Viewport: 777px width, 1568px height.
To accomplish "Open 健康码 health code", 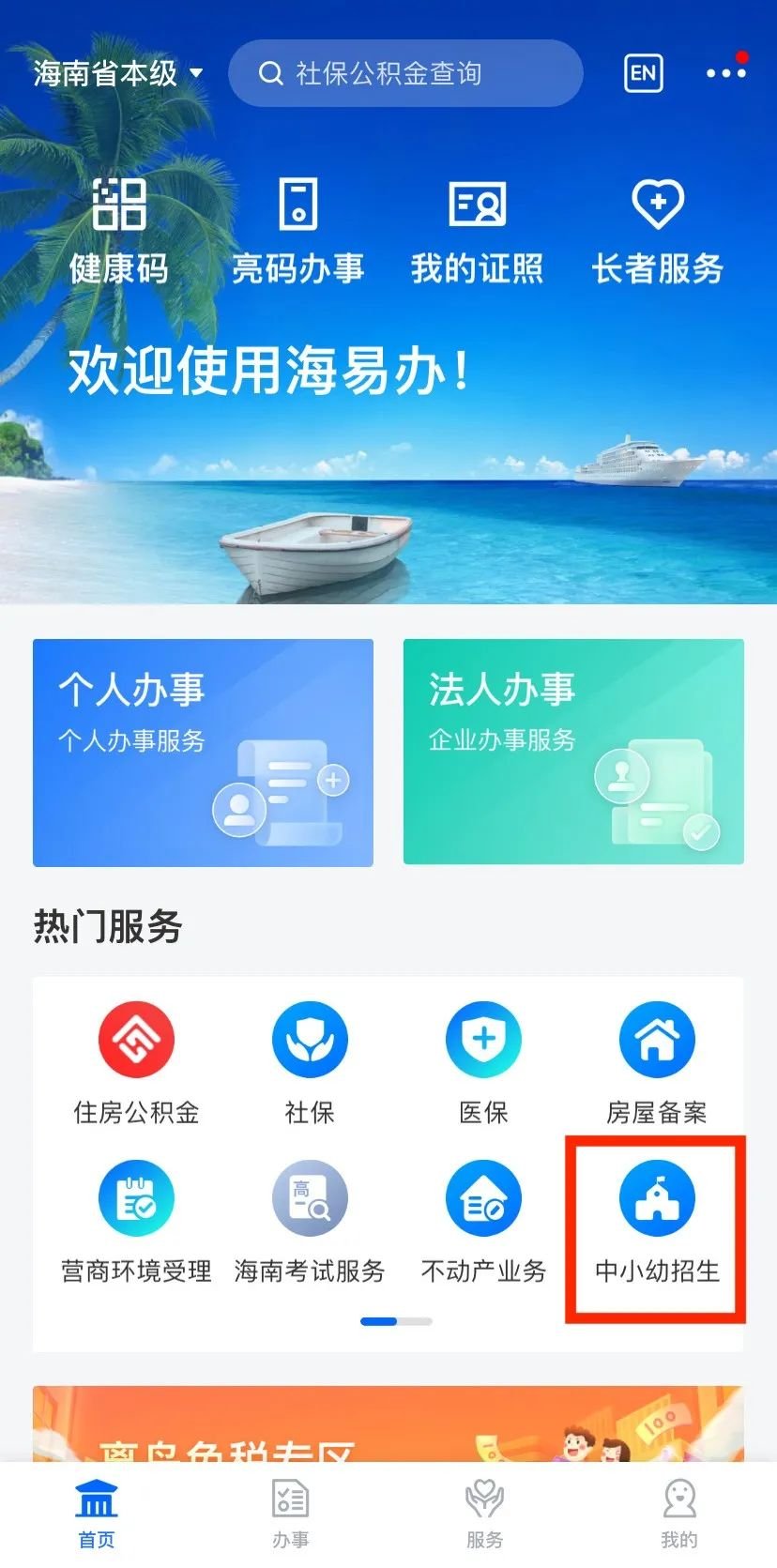I will click(119, 230).
